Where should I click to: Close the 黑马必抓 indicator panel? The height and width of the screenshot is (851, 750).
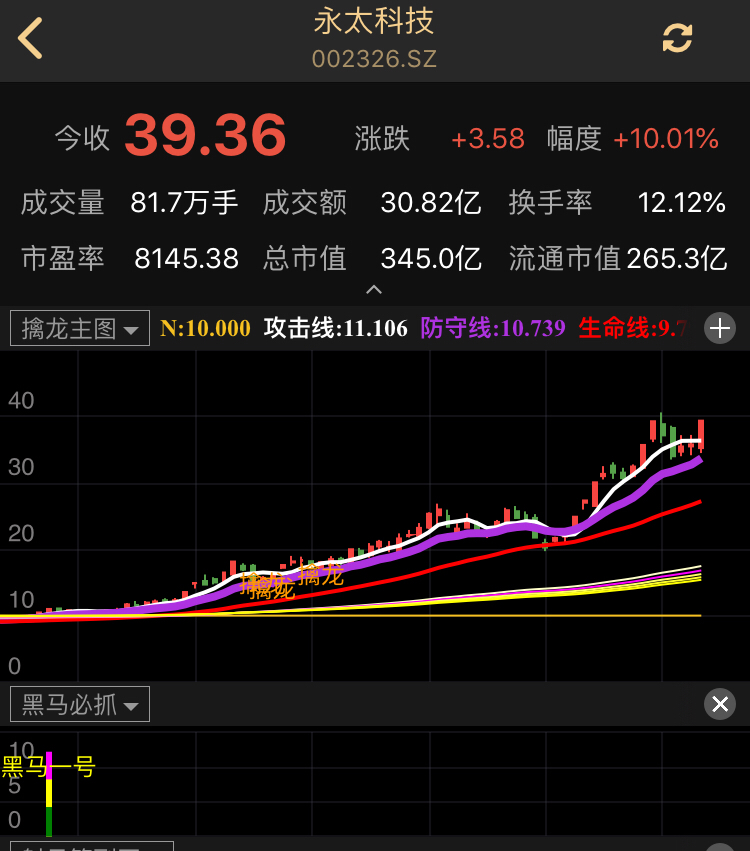tap(720, 704)
